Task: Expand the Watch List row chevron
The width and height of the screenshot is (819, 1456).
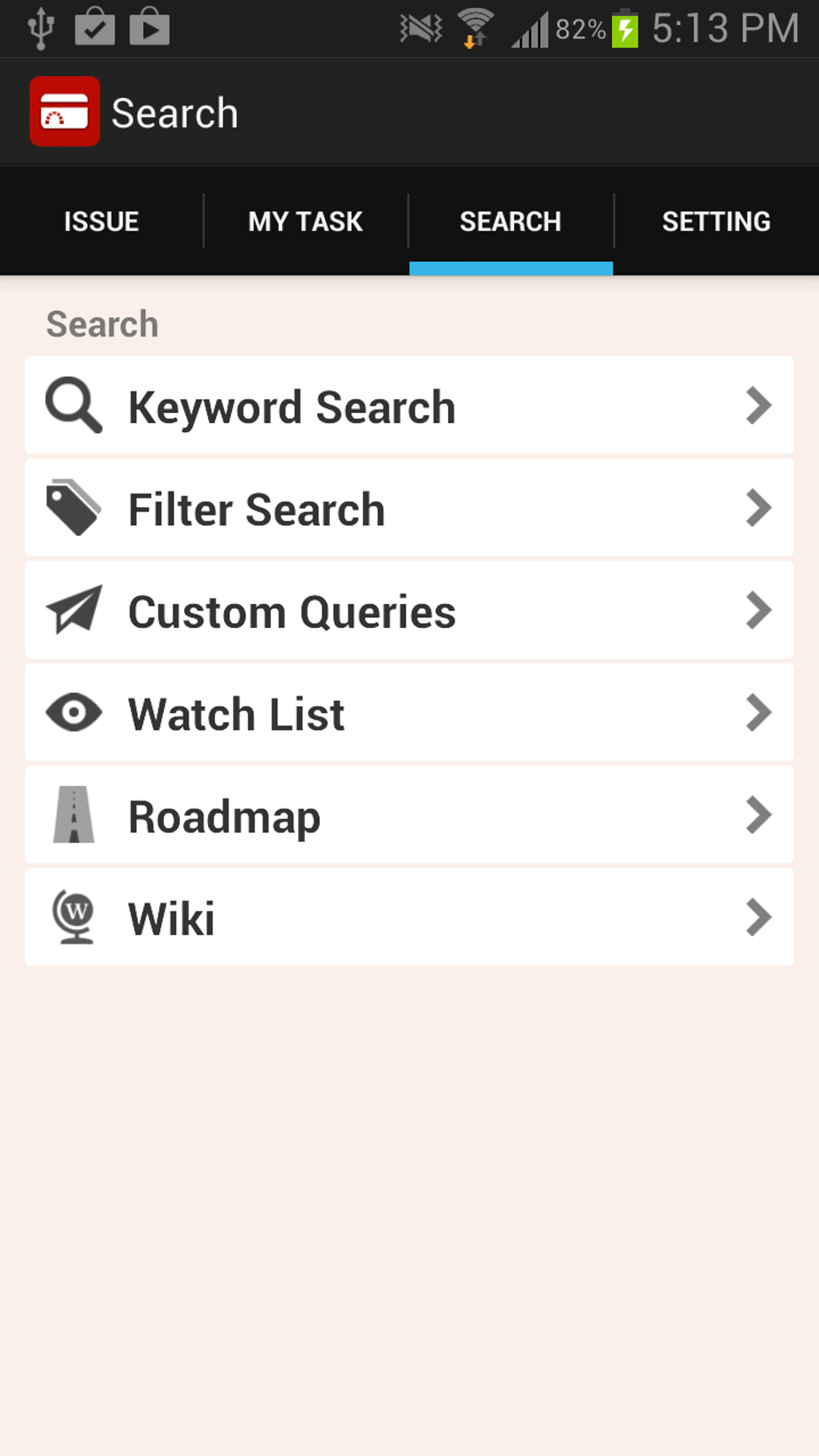Action: coord(757,712)
